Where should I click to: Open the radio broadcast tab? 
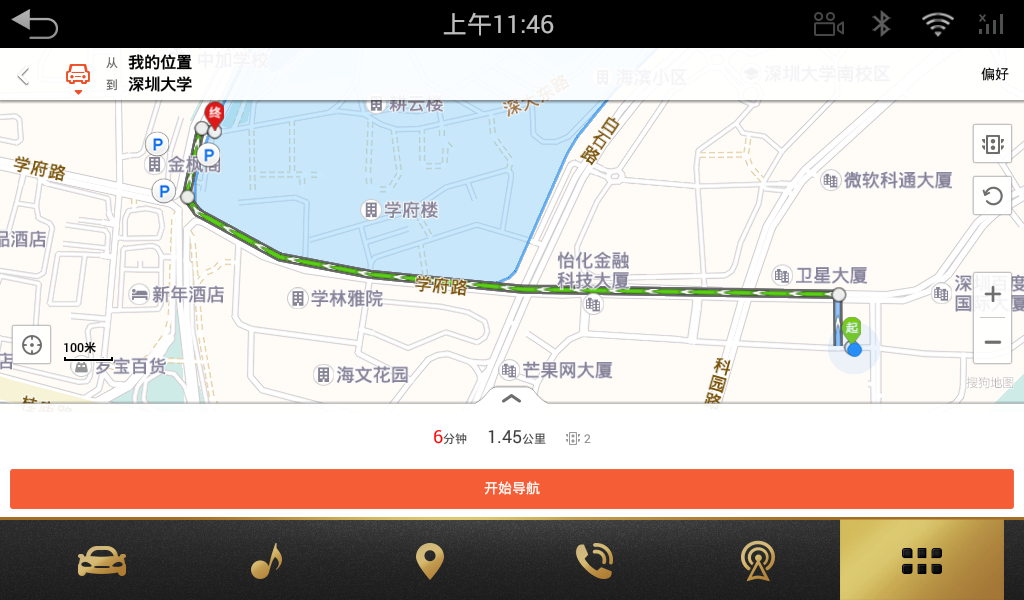(757, 561)
